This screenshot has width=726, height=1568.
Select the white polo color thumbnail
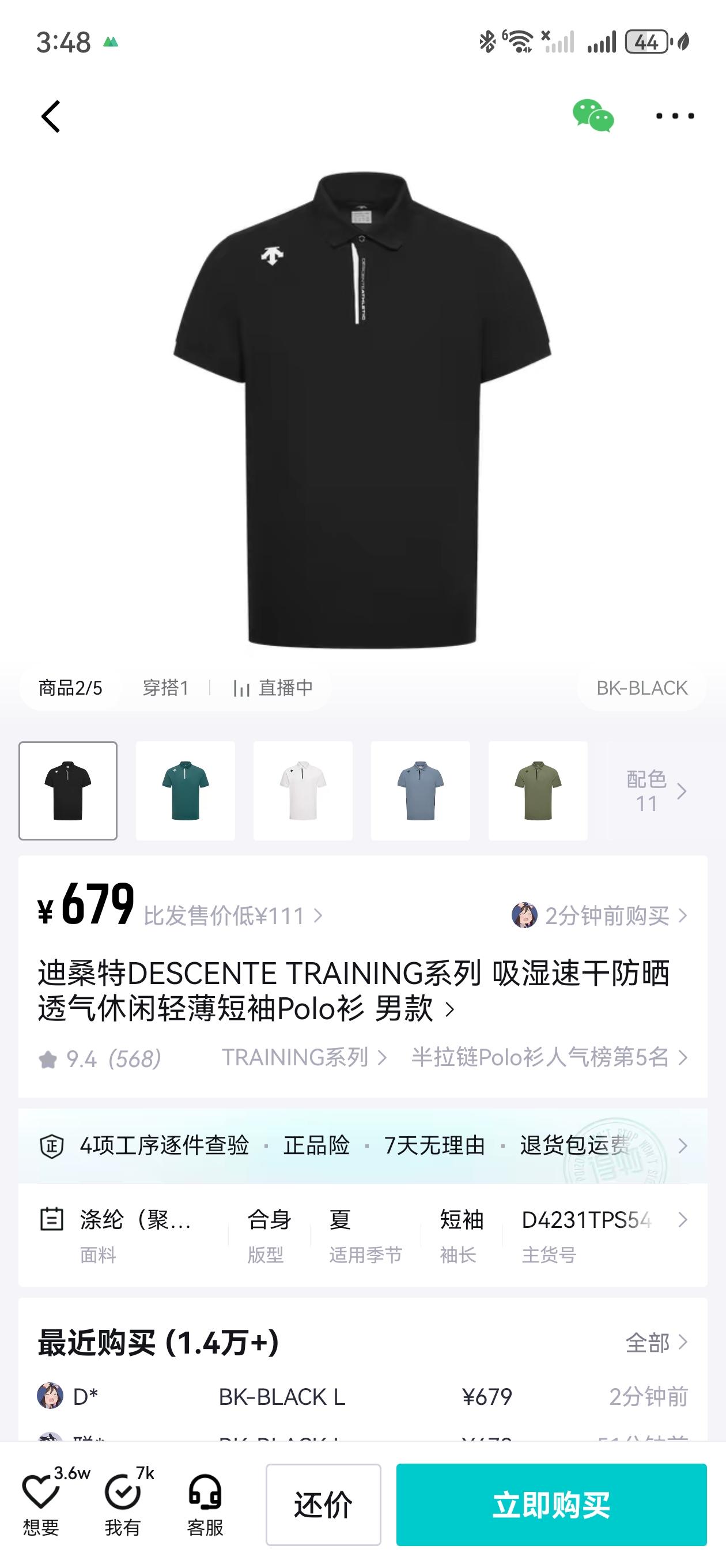tap(302, 790)
